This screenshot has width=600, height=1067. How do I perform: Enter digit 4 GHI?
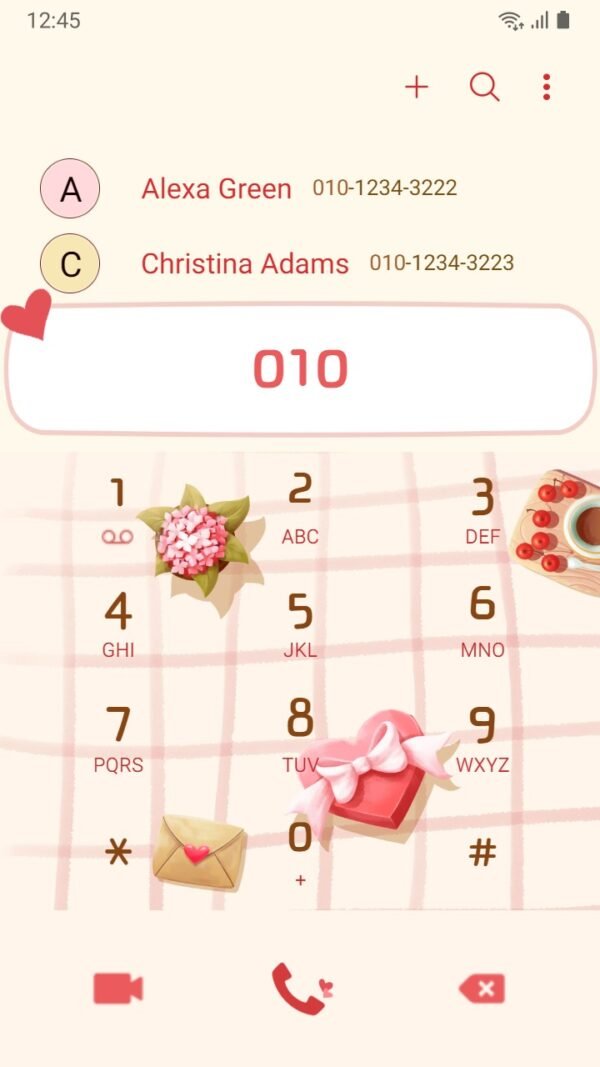pyautogui.click(x=118, y=624)
